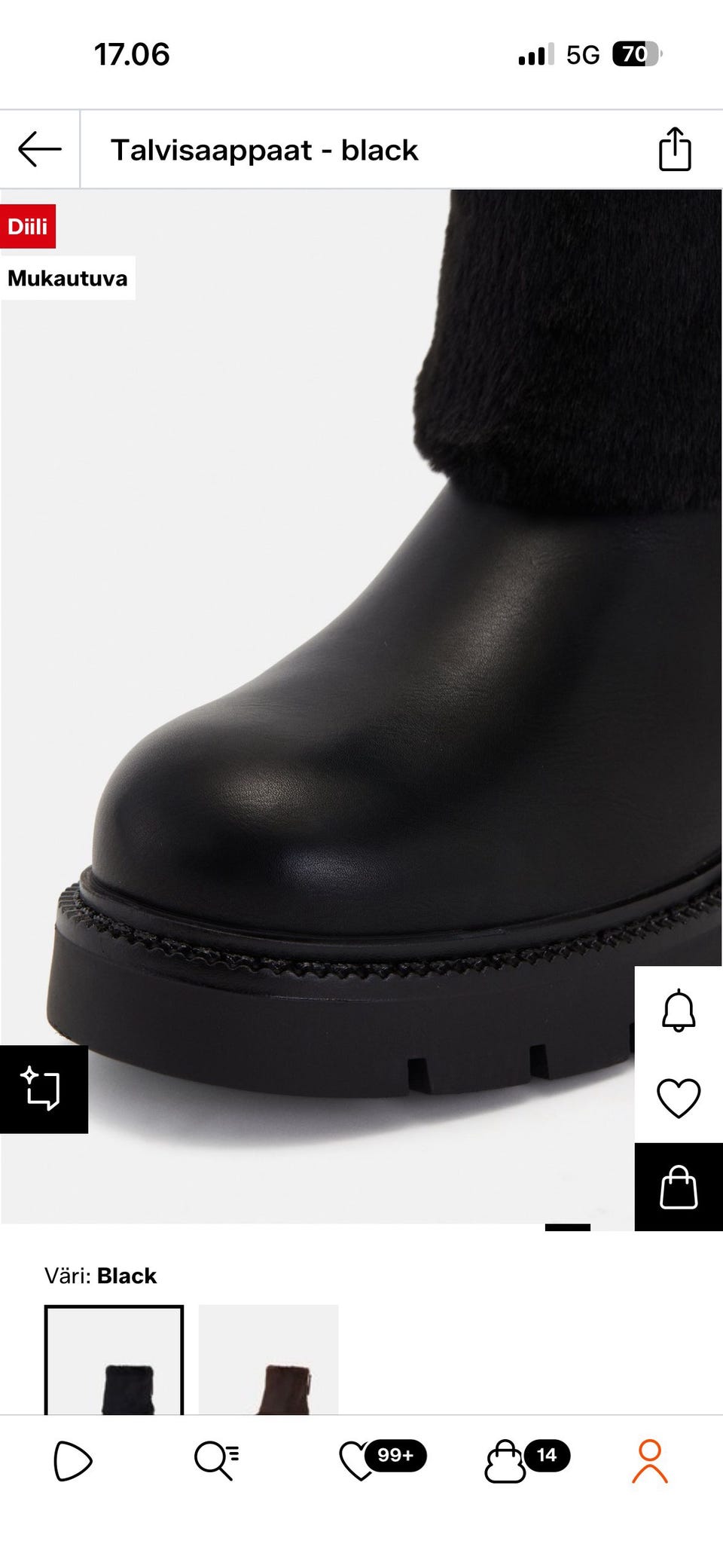Screen dimensions: 723x1568
Task: Turn on the notification bell for this product
Action: coord(678,1010)
